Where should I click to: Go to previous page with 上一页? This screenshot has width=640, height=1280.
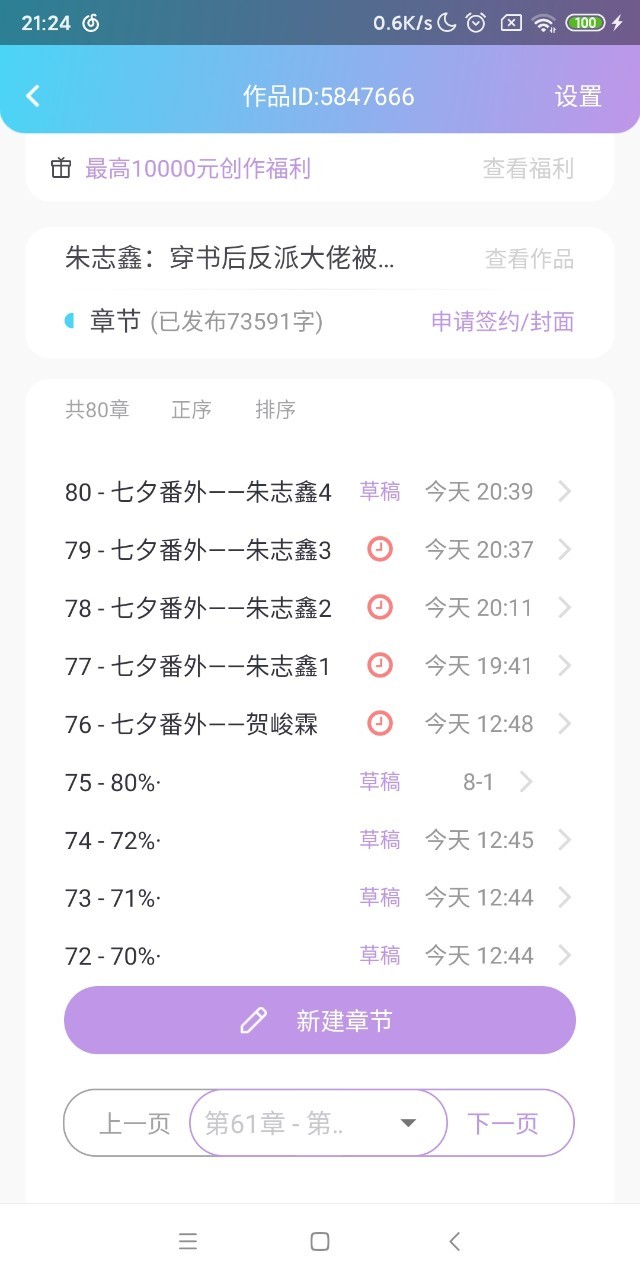click(x=134, y=1123)
